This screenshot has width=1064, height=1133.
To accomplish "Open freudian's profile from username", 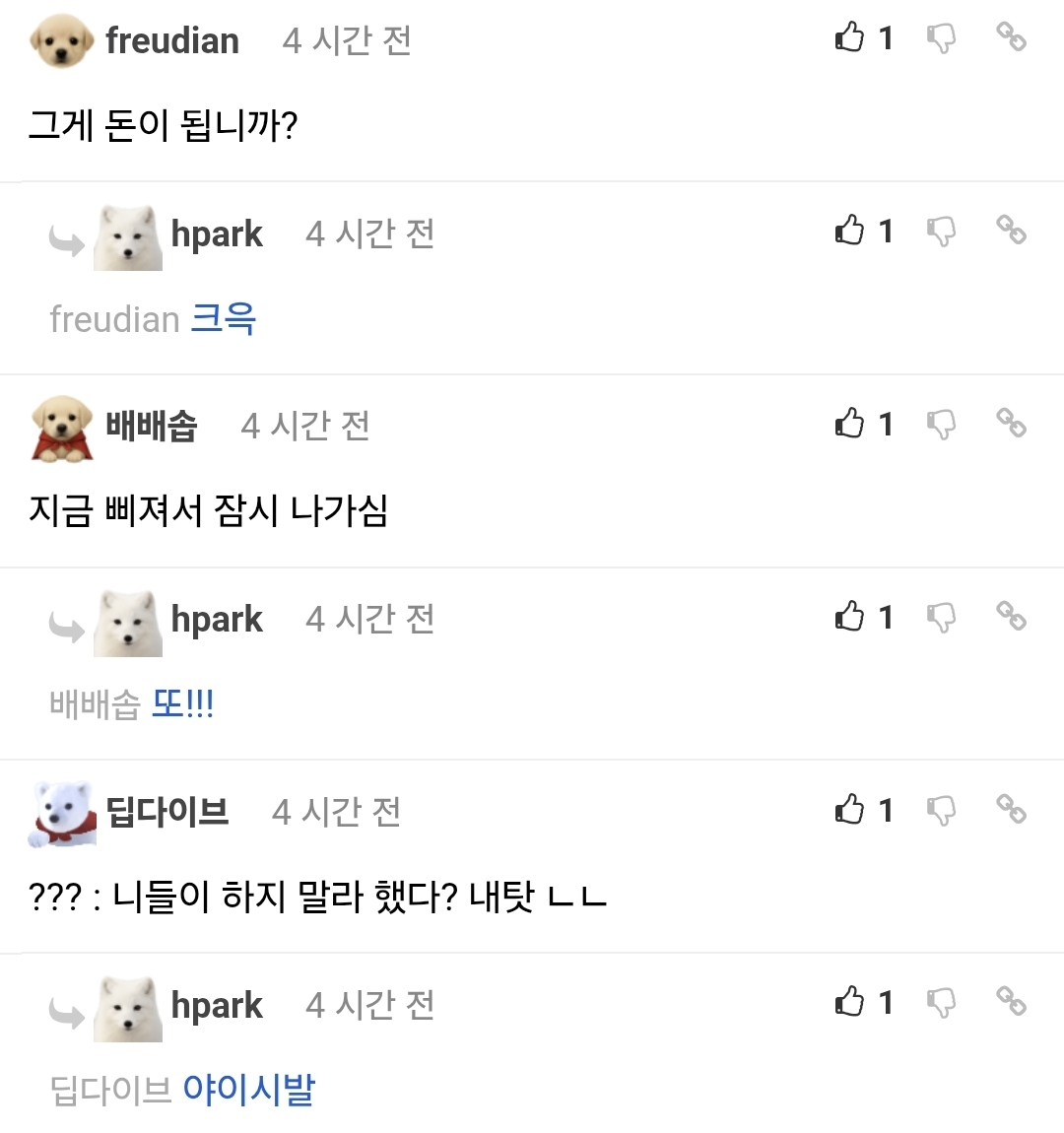I will (x=172, y=41).
